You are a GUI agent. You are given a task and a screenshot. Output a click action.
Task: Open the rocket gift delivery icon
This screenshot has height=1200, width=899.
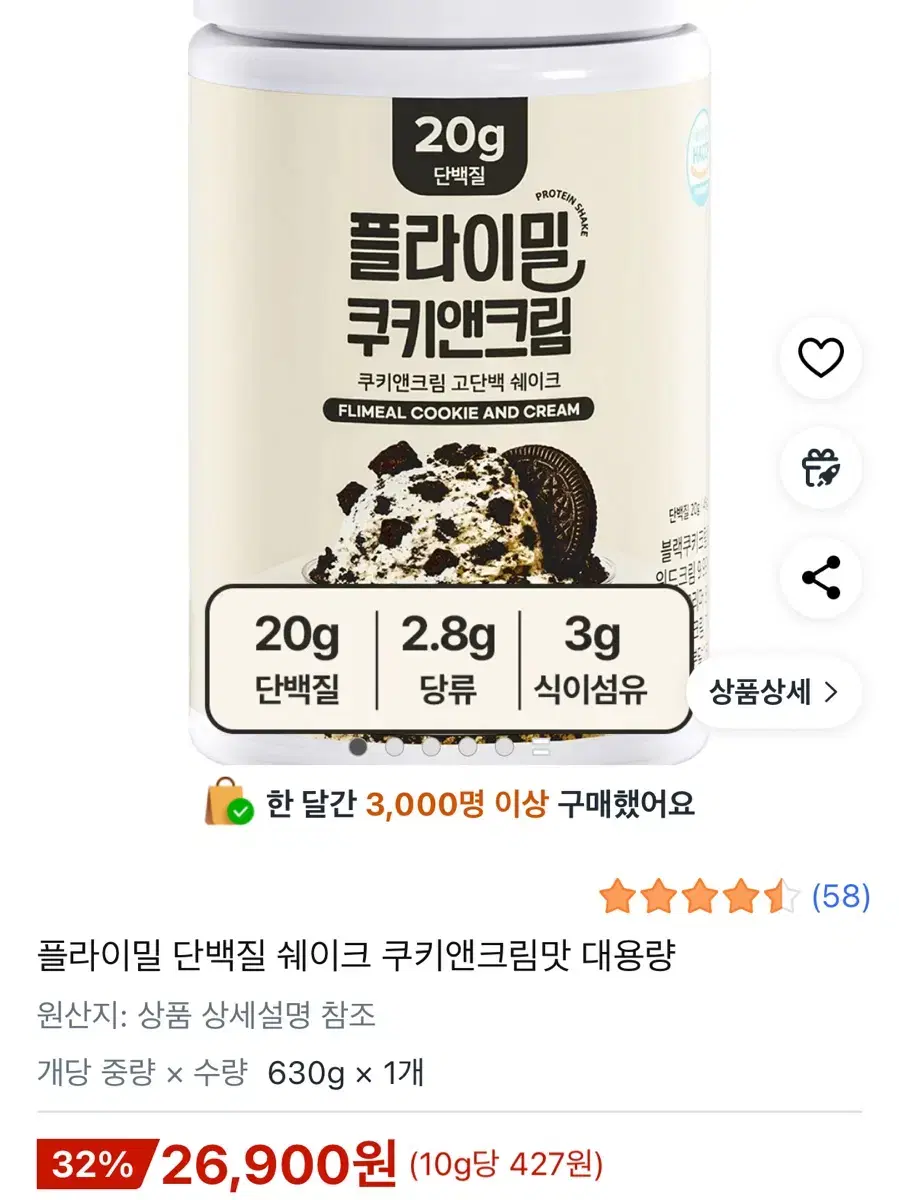pos(821,470)
